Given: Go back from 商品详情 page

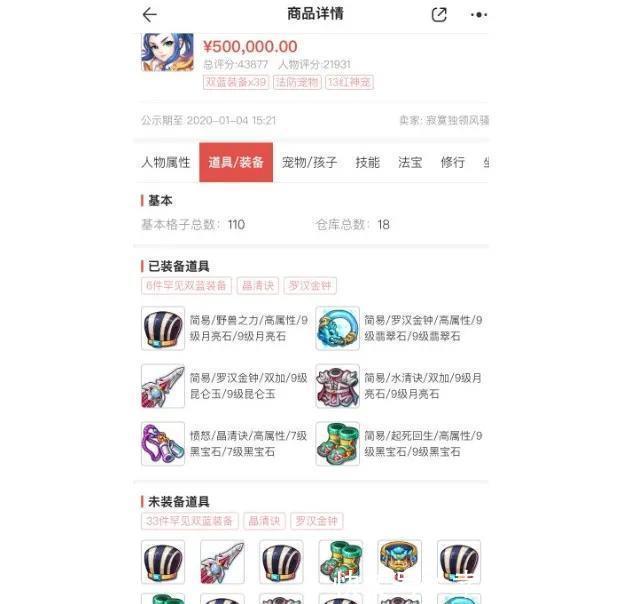Looking at the screenshot, I should click(x=150, y=15).
